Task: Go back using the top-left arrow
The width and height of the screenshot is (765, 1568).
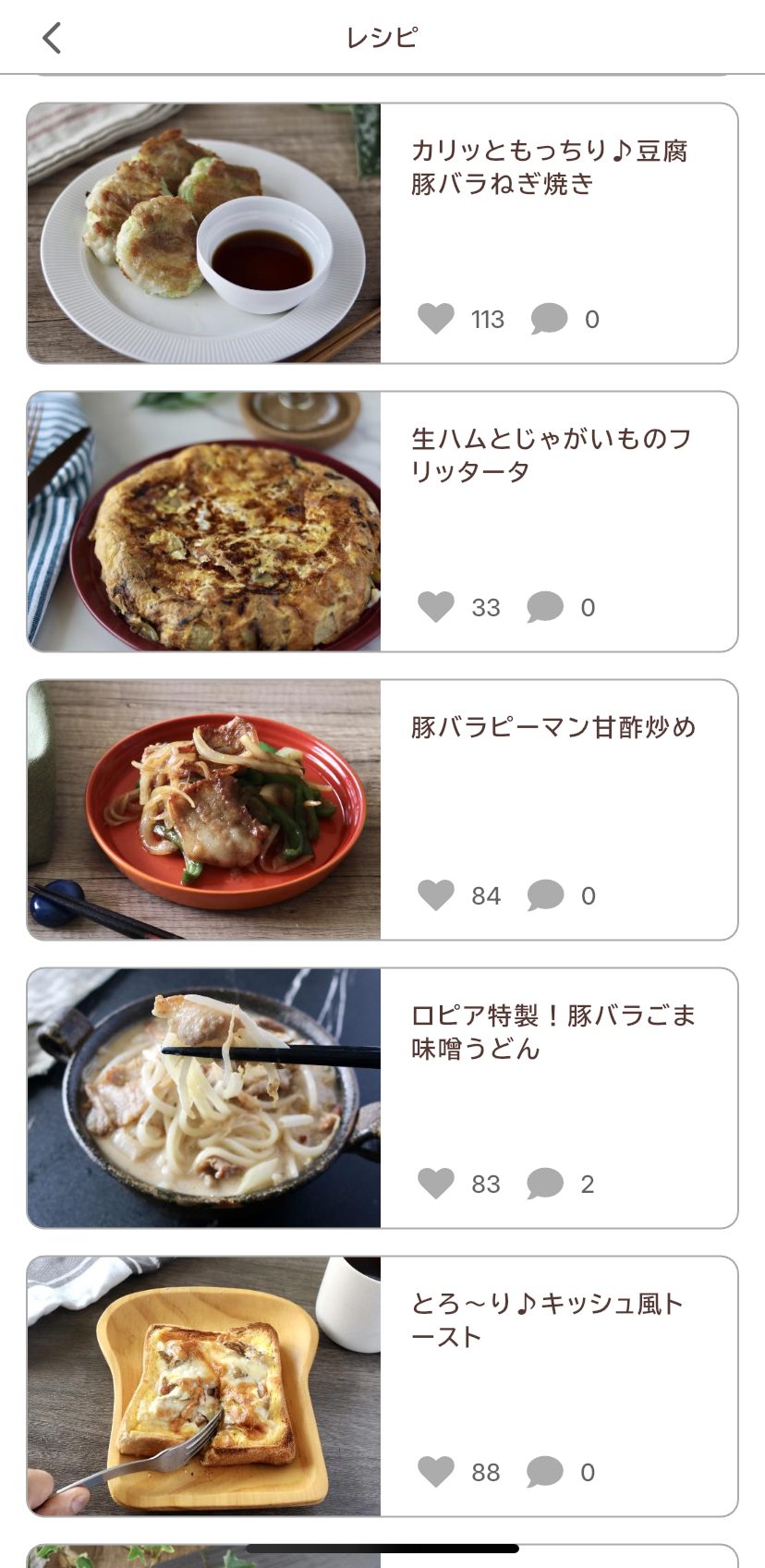Action: pyautogui.click(x=52, y=38)
